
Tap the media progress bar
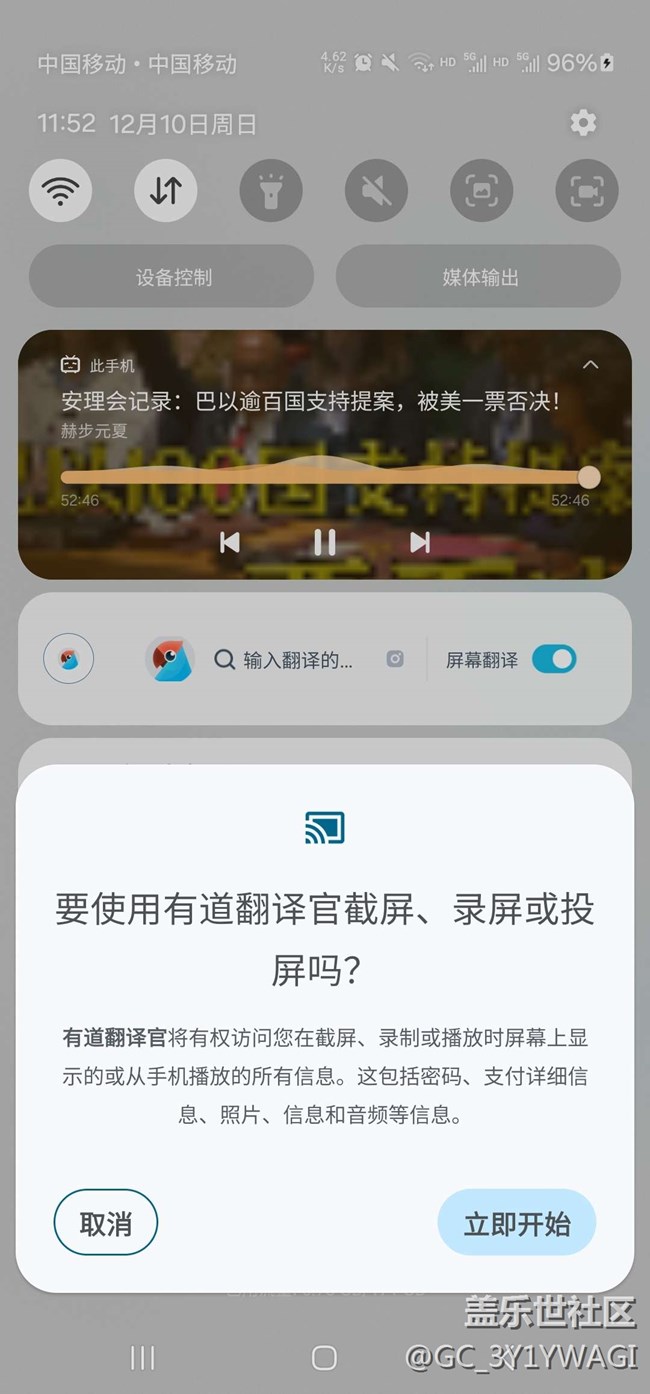pos(325,477)
